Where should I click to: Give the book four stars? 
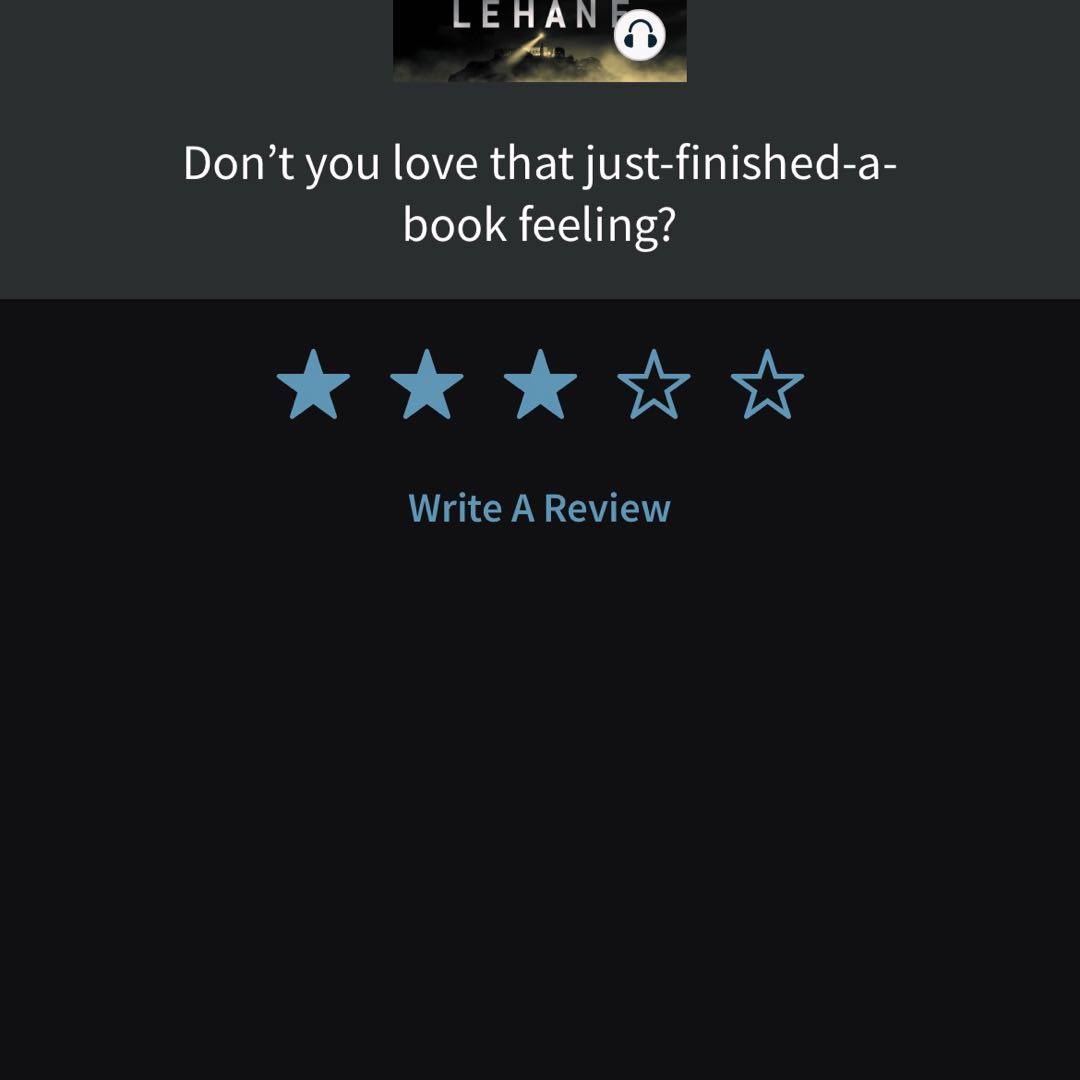654,385
